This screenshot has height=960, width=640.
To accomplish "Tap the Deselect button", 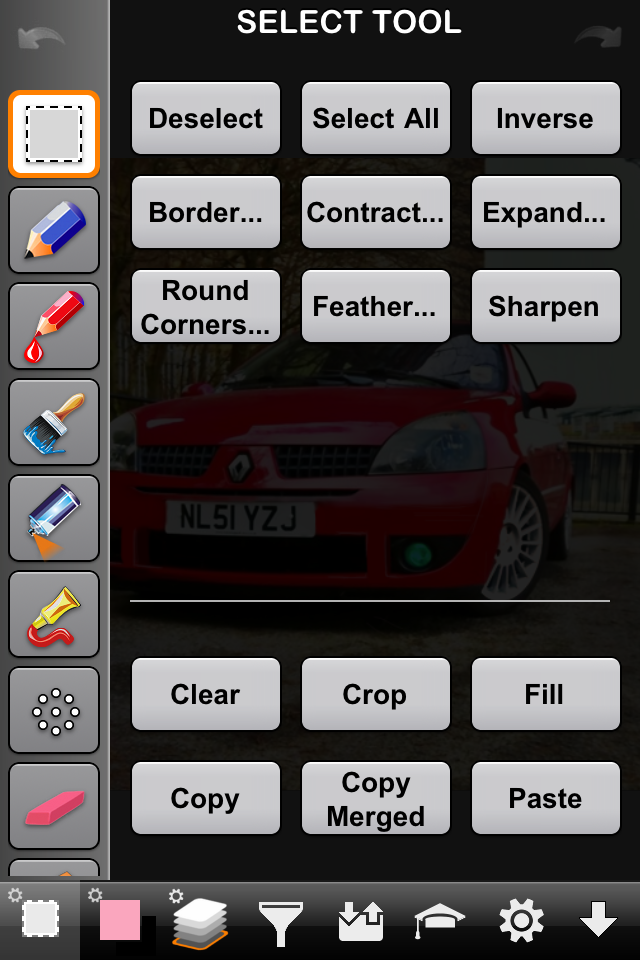I will (206, 119).
